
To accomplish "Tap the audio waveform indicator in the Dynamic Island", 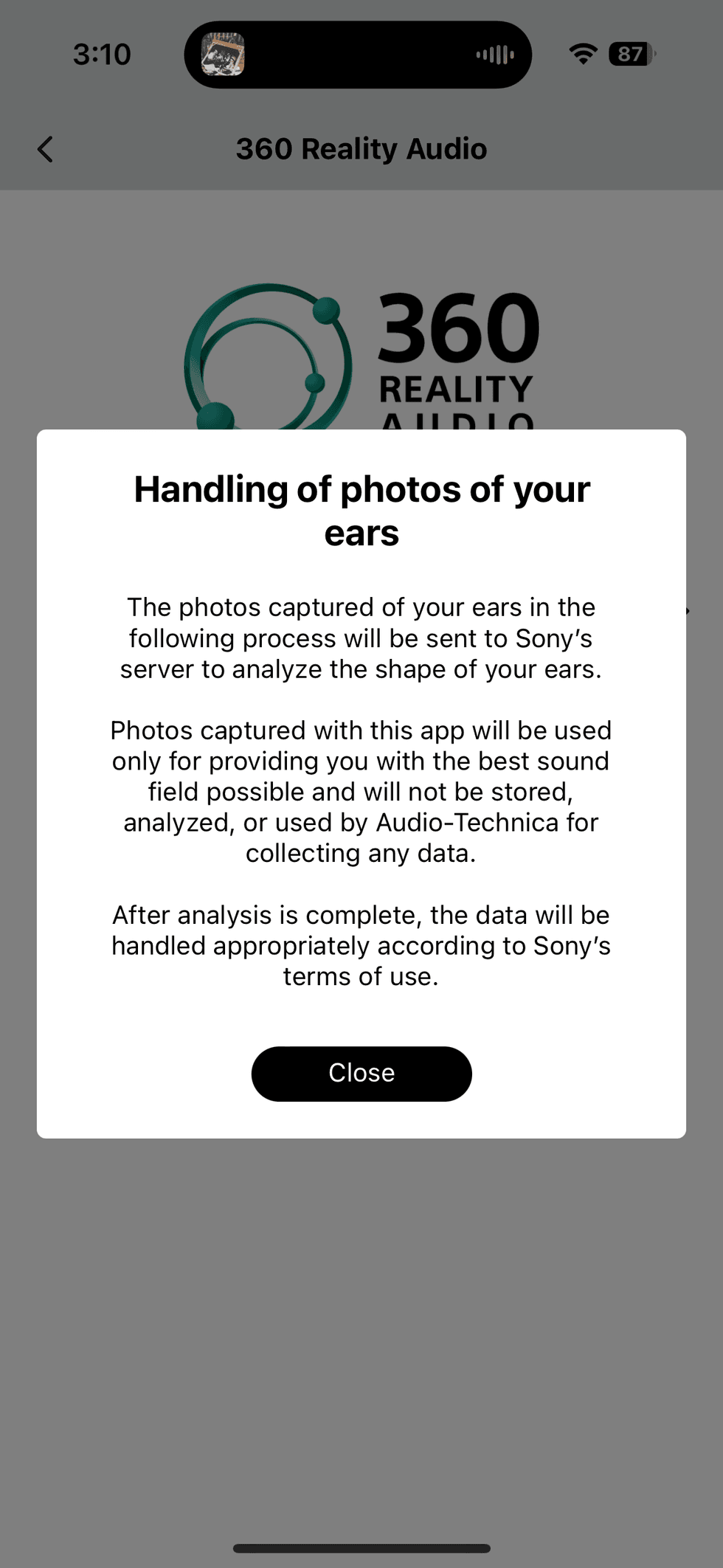I will (494, 53).
